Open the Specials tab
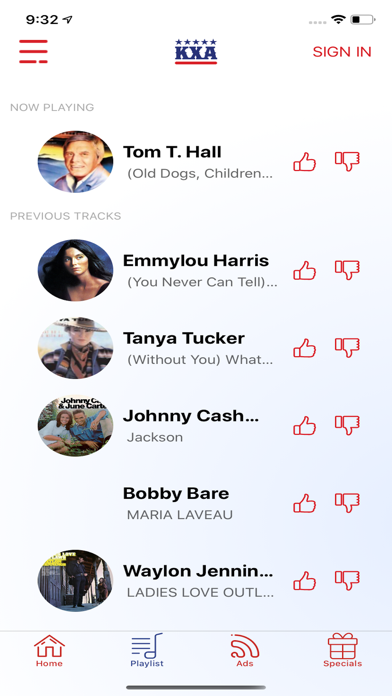 tap(343, 651)
